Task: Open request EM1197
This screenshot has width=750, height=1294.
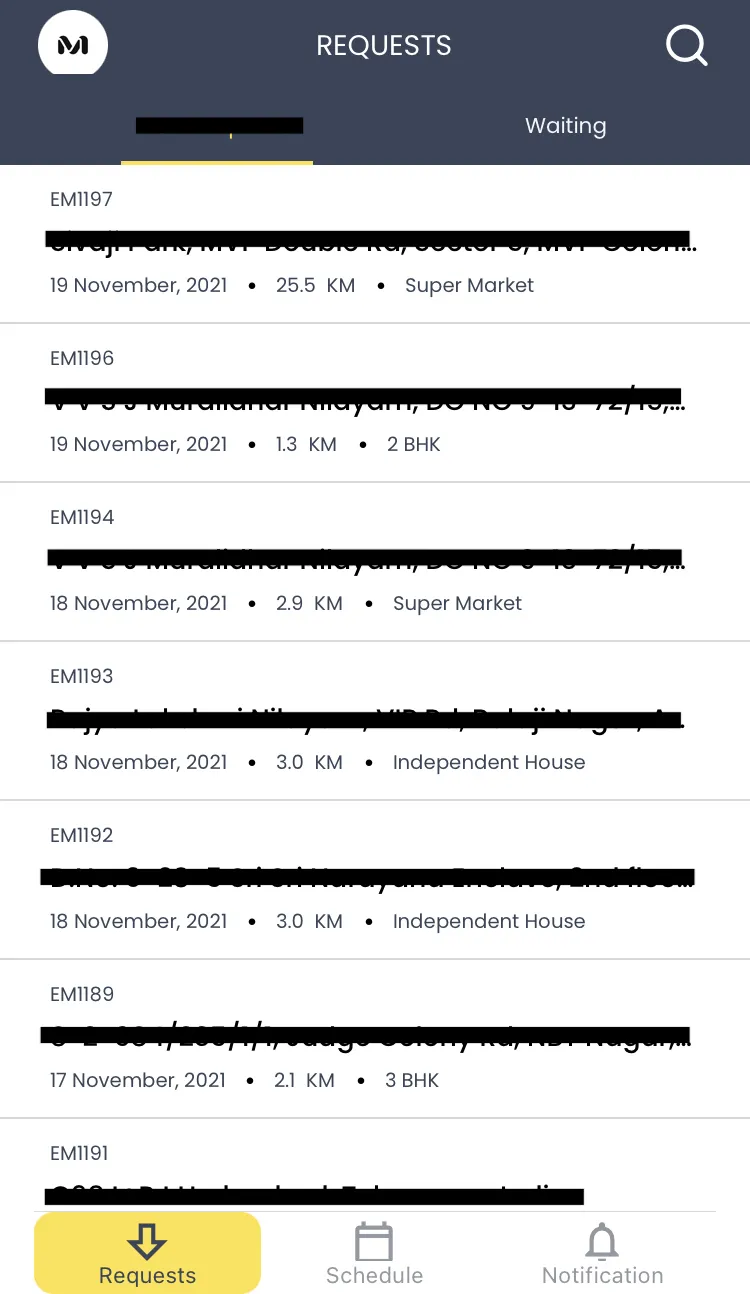Action: click(x=375, y=243)
